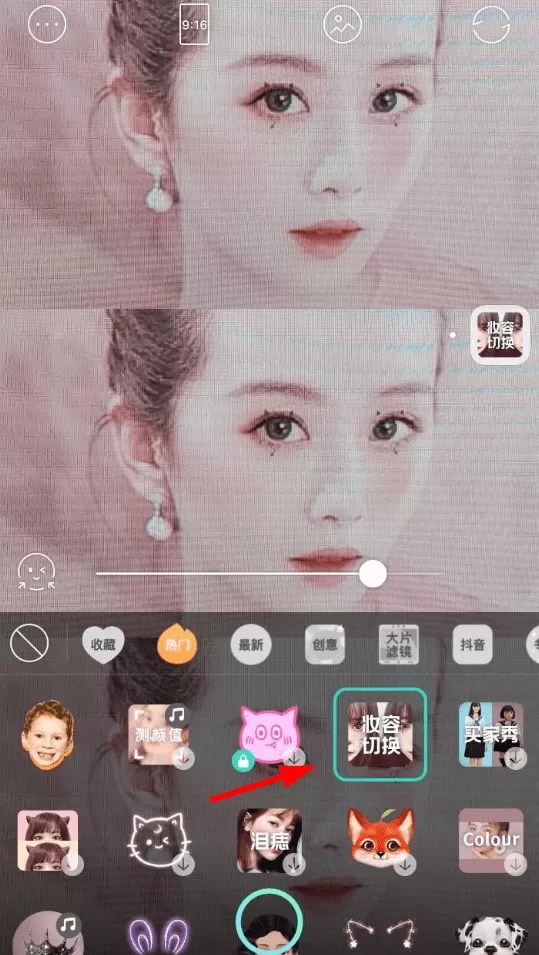Open the photo gallery icon

(x=342, y=25)
